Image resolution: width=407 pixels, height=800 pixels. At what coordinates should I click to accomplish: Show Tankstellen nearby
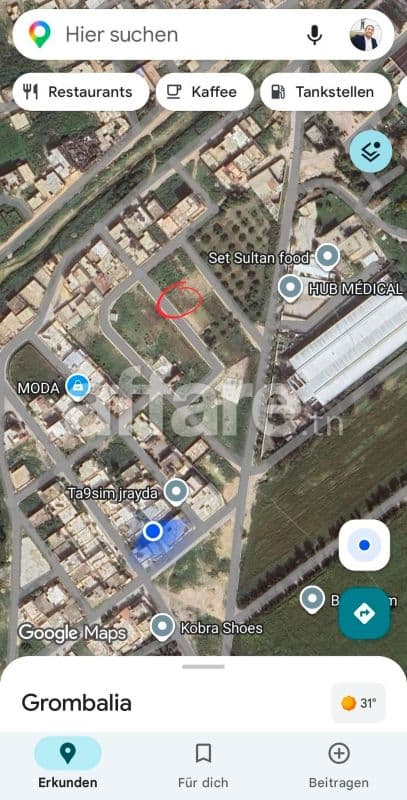coord(325,92)
